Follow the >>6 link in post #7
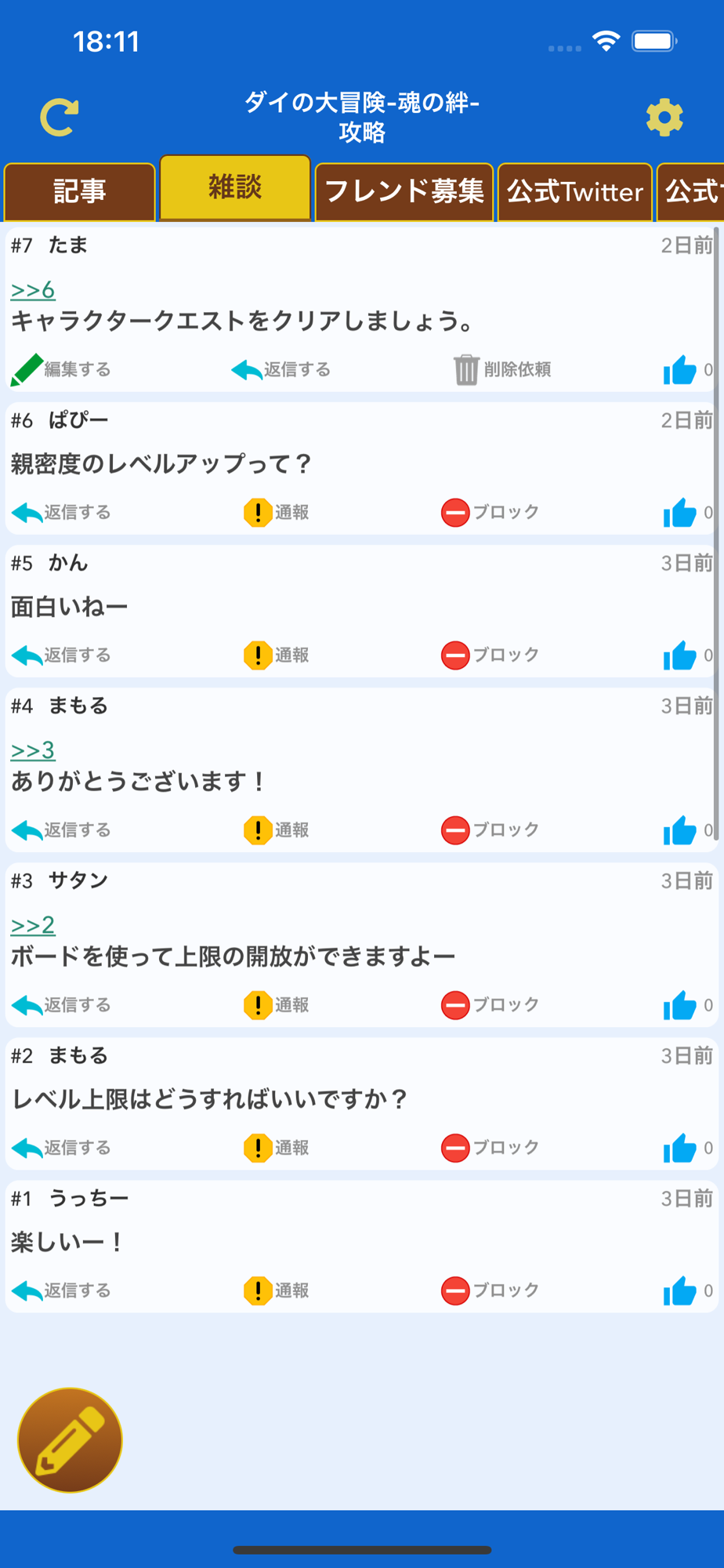The image size is (724, 1568). click(x=33, y=290)
